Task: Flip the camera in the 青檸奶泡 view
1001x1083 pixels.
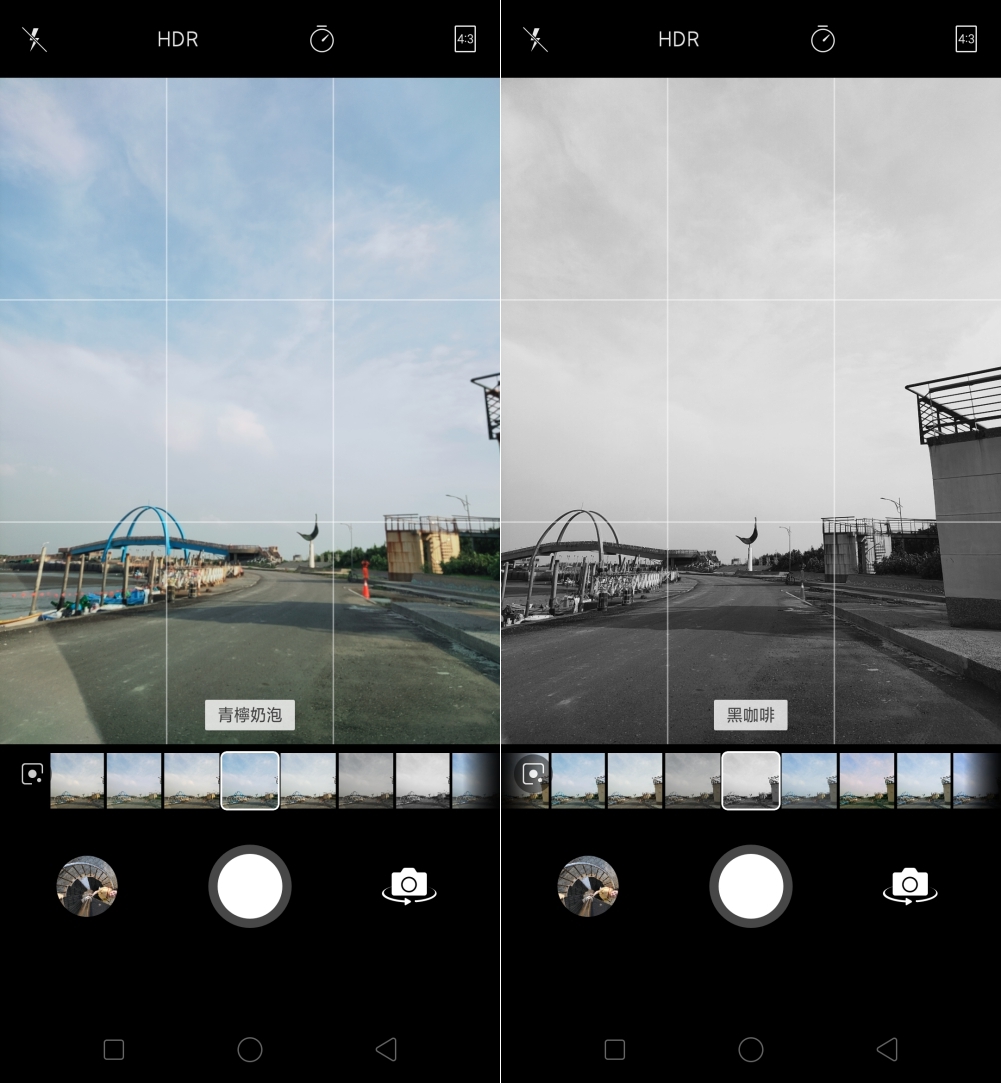Action: pos(409,886)
